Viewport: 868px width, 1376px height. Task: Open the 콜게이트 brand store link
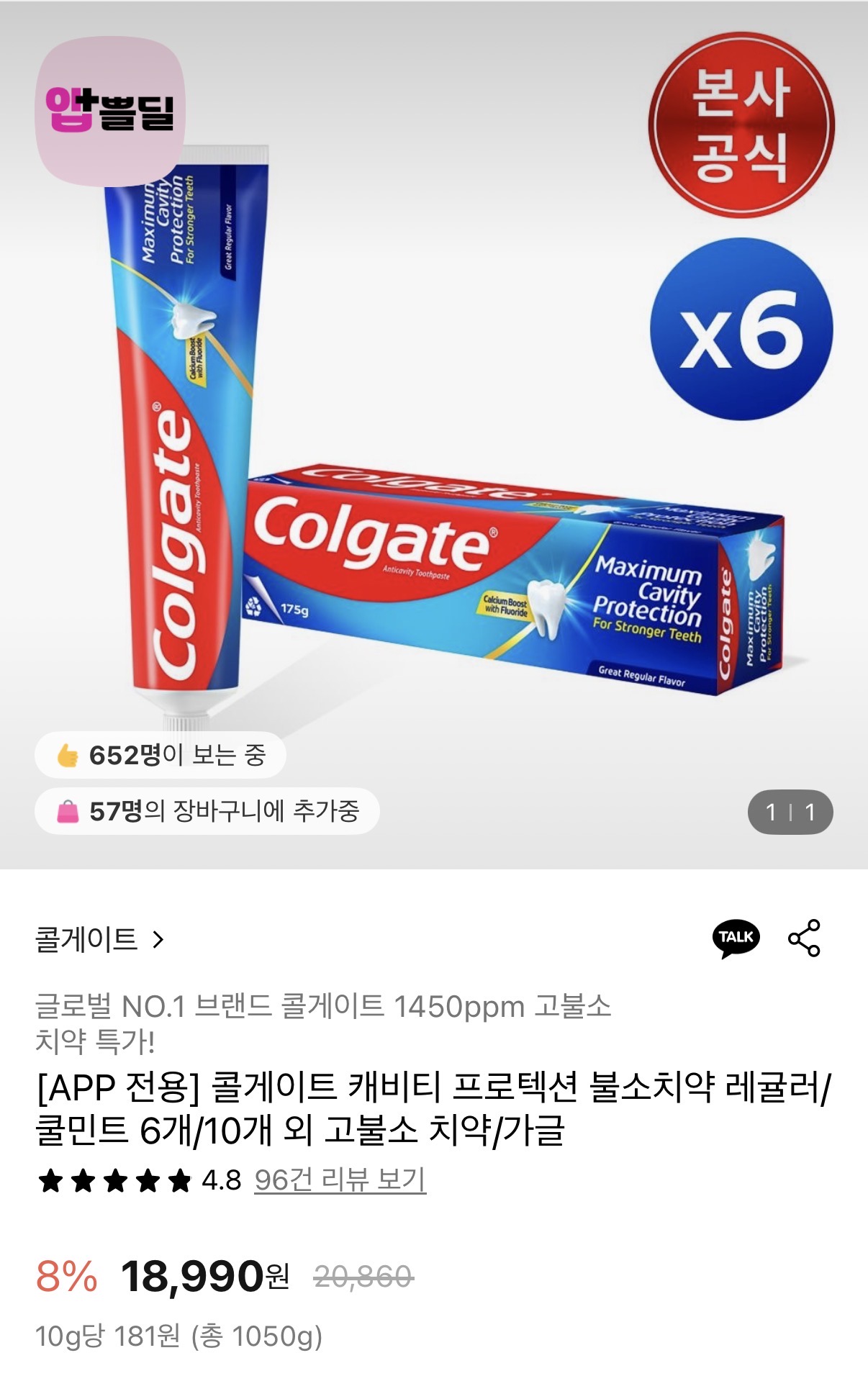tap(99, 939)
